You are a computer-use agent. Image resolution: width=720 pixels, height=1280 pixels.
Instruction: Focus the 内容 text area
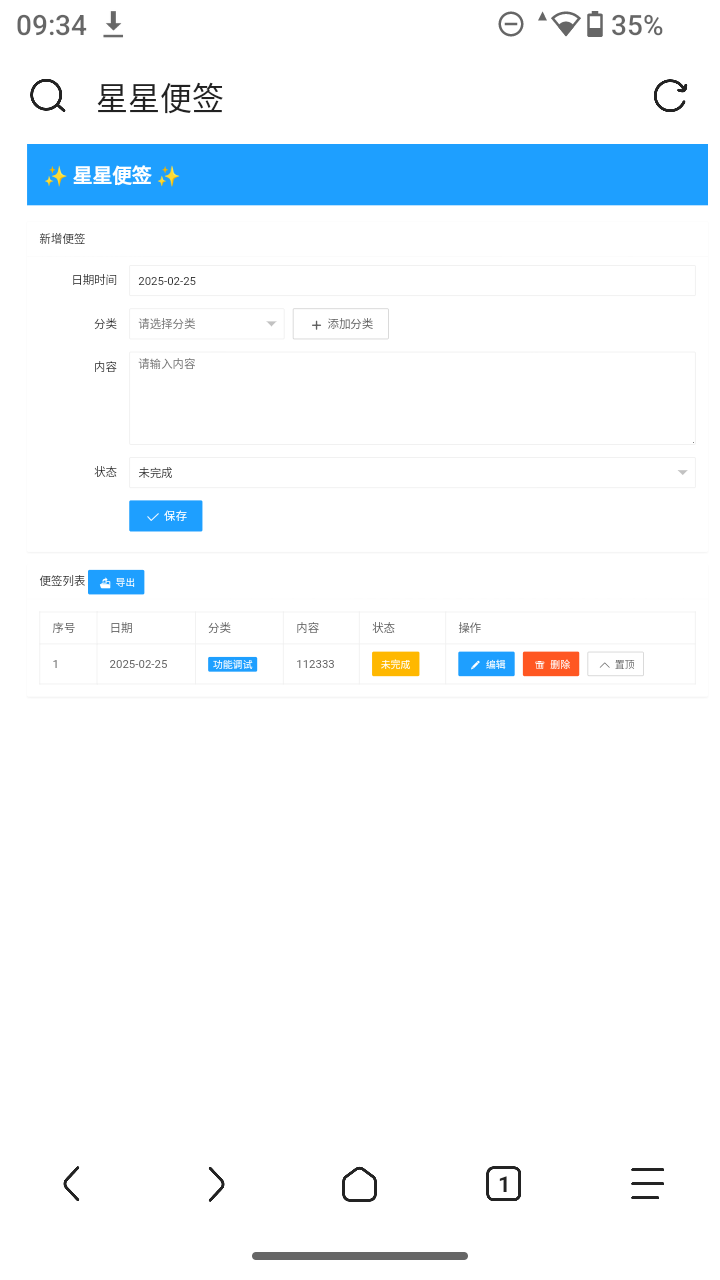[411, 398]
